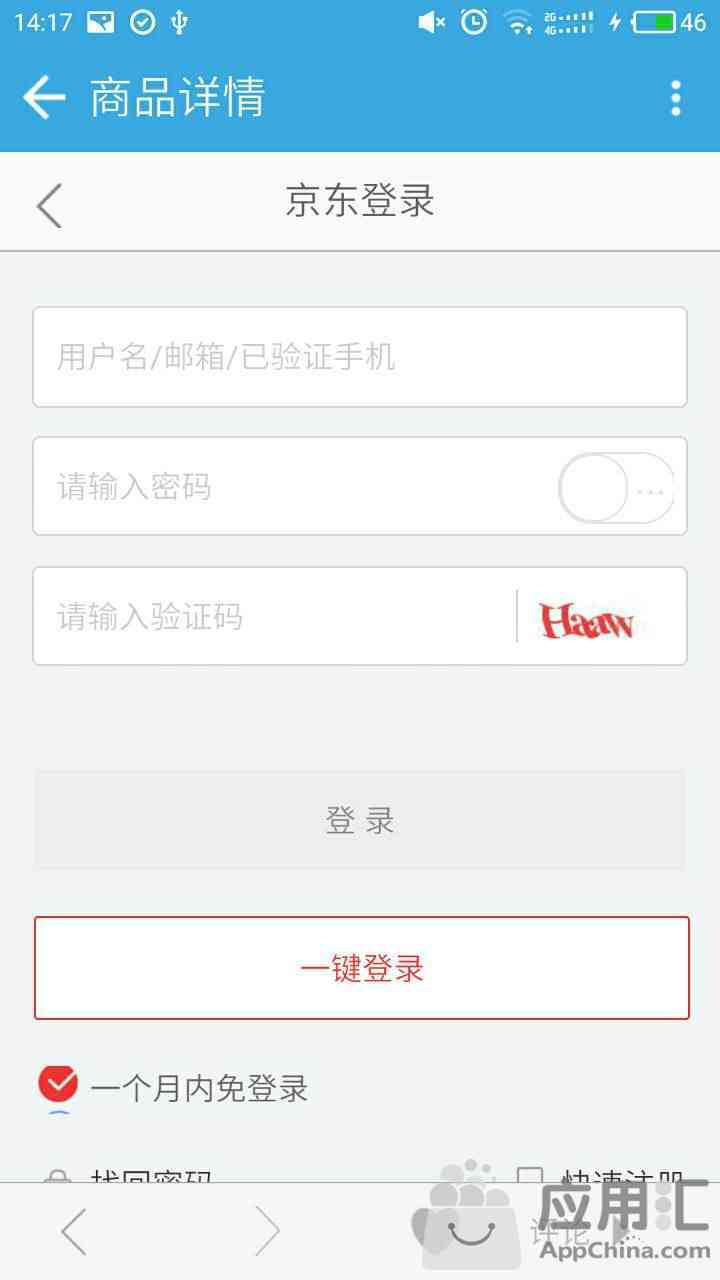Open the overflow menu in app bar

(x=676, y=98)
